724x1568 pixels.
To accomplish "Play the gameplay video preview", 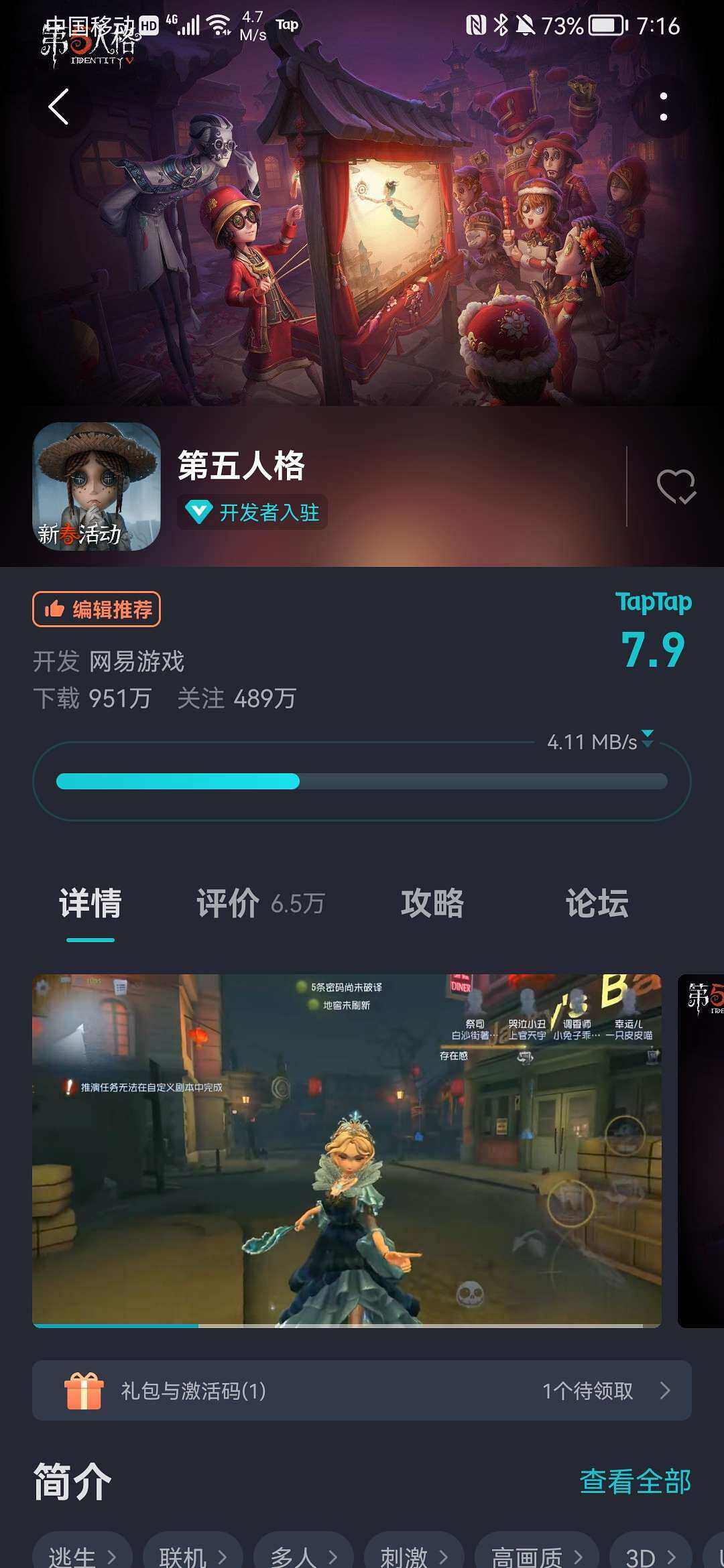I will click(x=347, y=1150).
